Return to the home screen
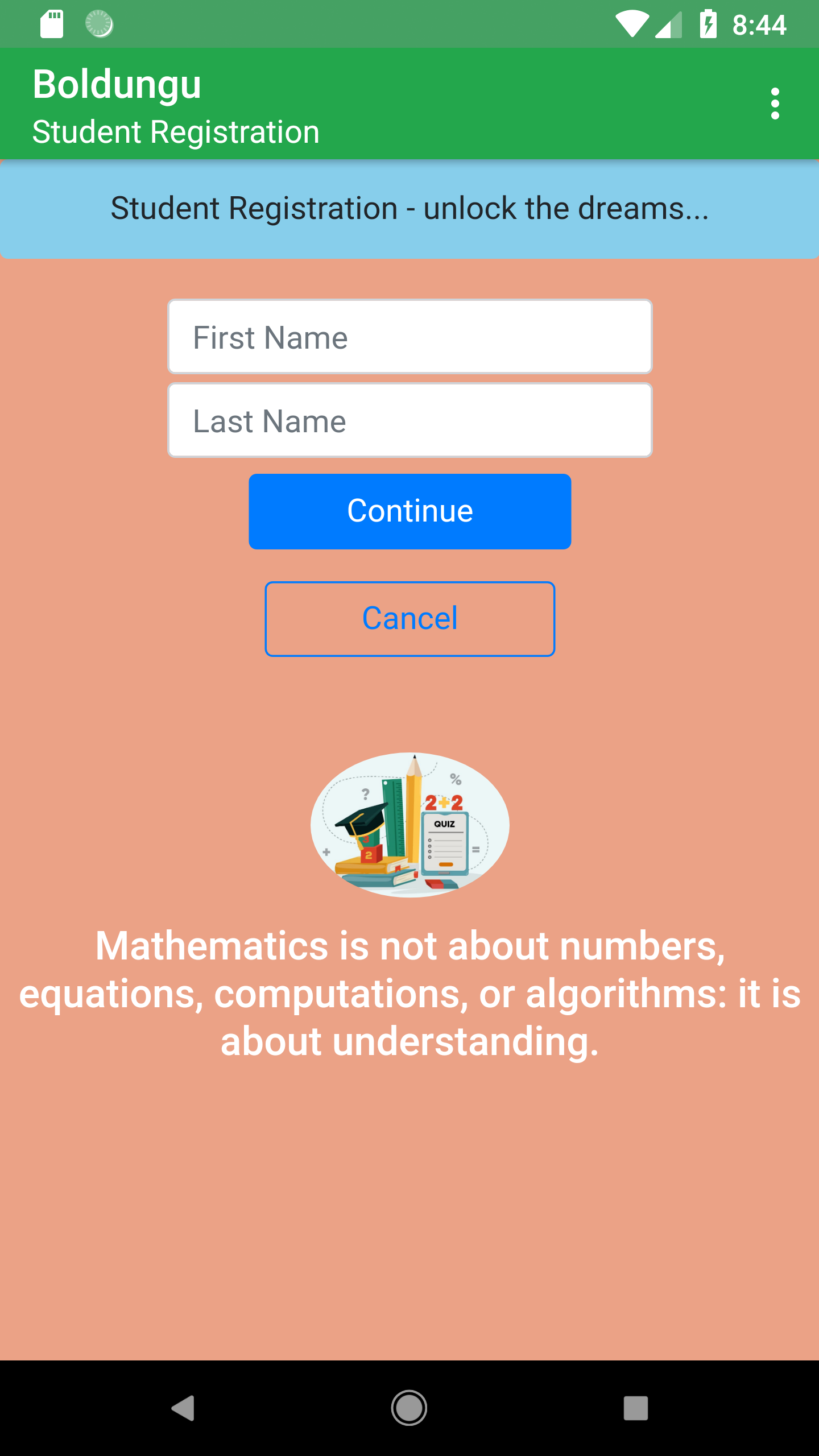819x1456 pixels. coord(409,1408)
